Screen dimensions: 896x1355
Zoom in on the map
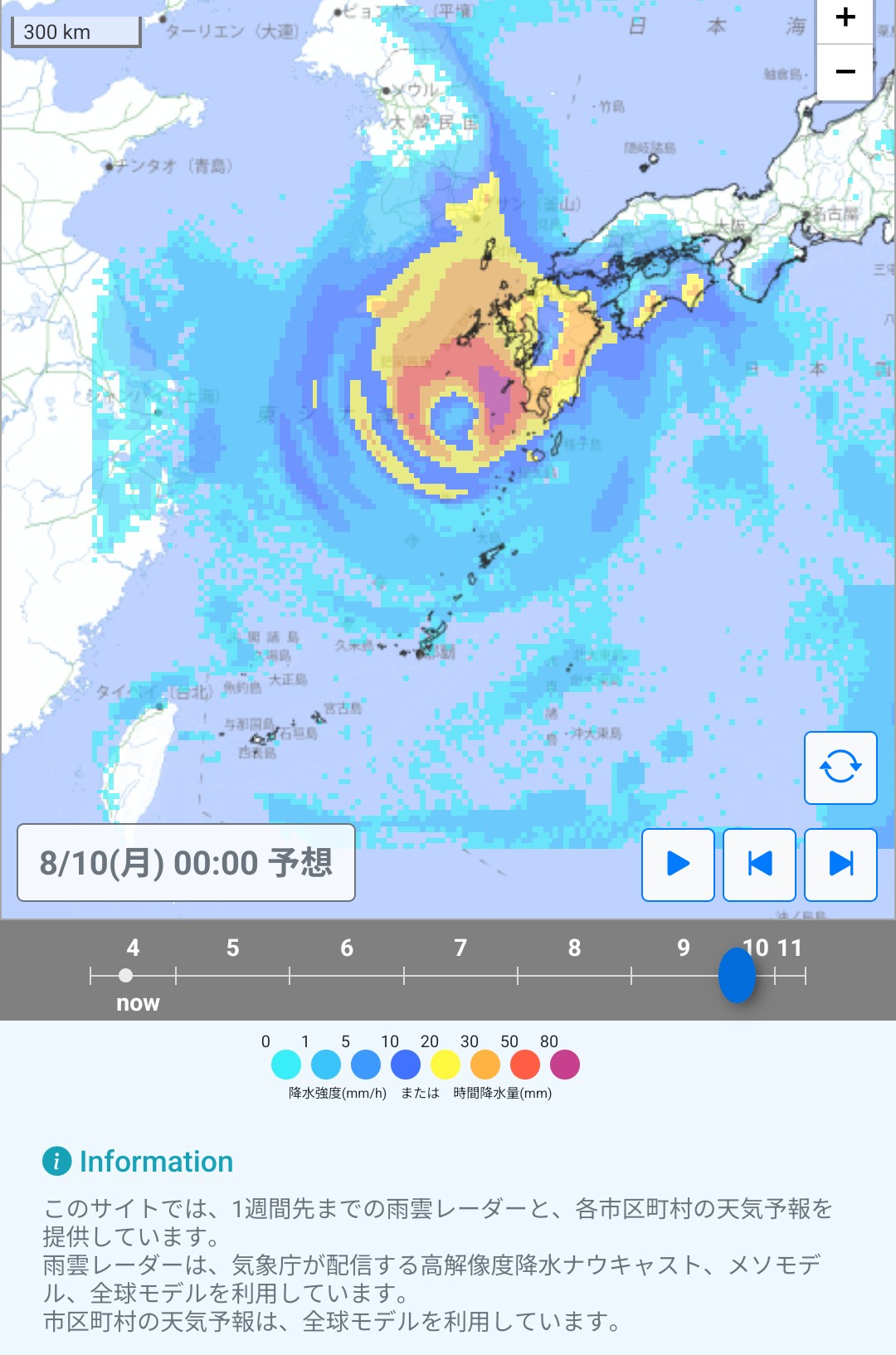[x=845, y=20]
